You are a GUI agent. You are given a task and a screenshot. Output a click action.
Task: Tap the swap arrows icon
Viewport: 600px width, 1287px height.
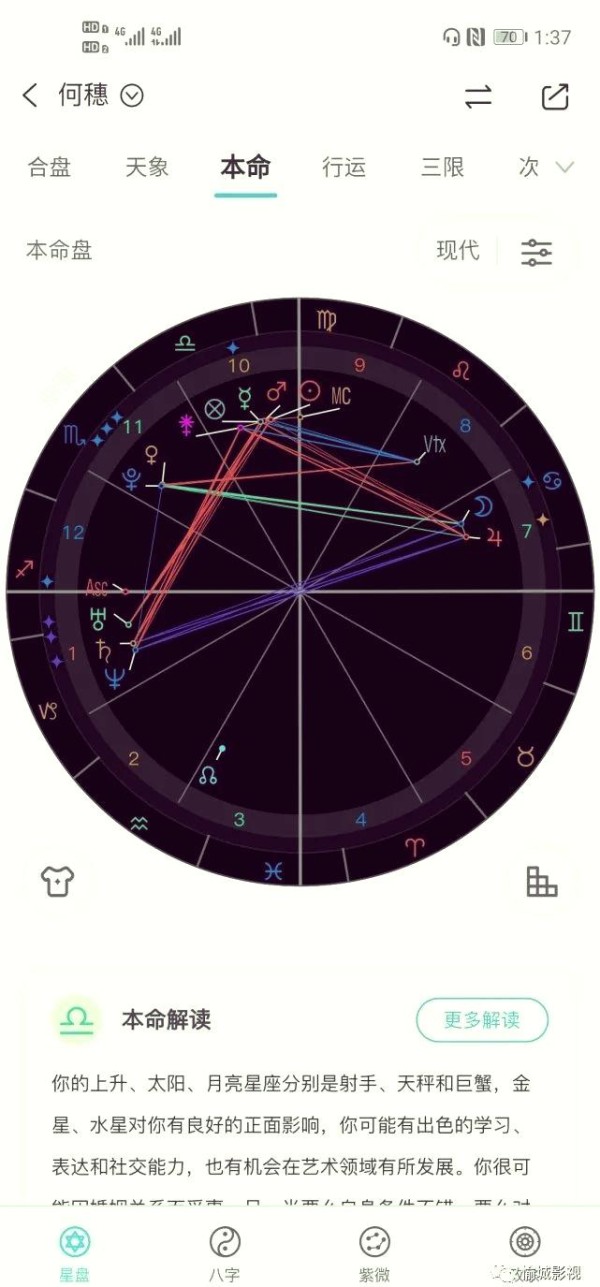coord(478,96)
